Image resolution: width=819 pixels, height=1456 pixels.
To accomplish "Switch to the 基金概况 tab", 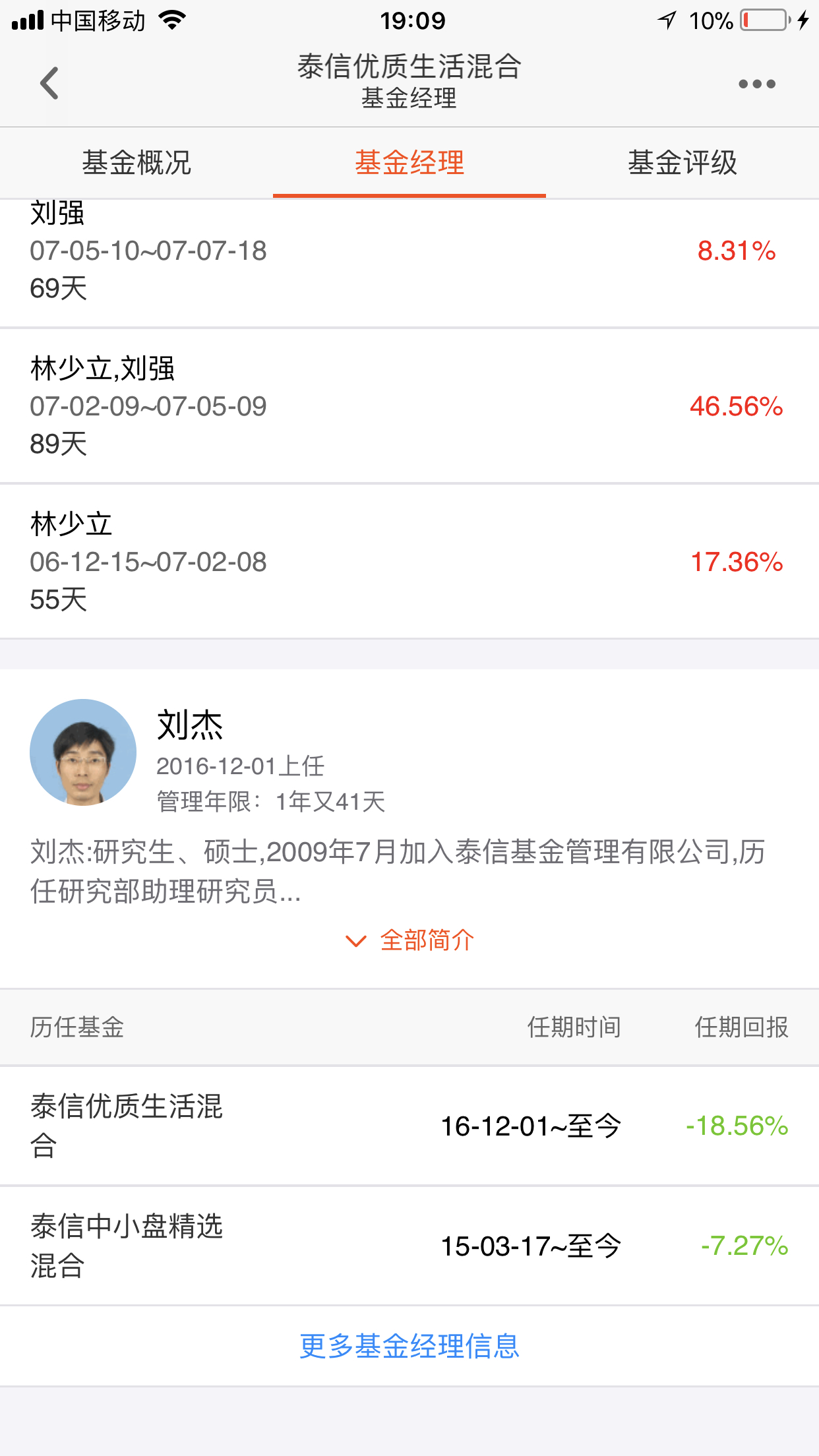I will tap(136, 163).
